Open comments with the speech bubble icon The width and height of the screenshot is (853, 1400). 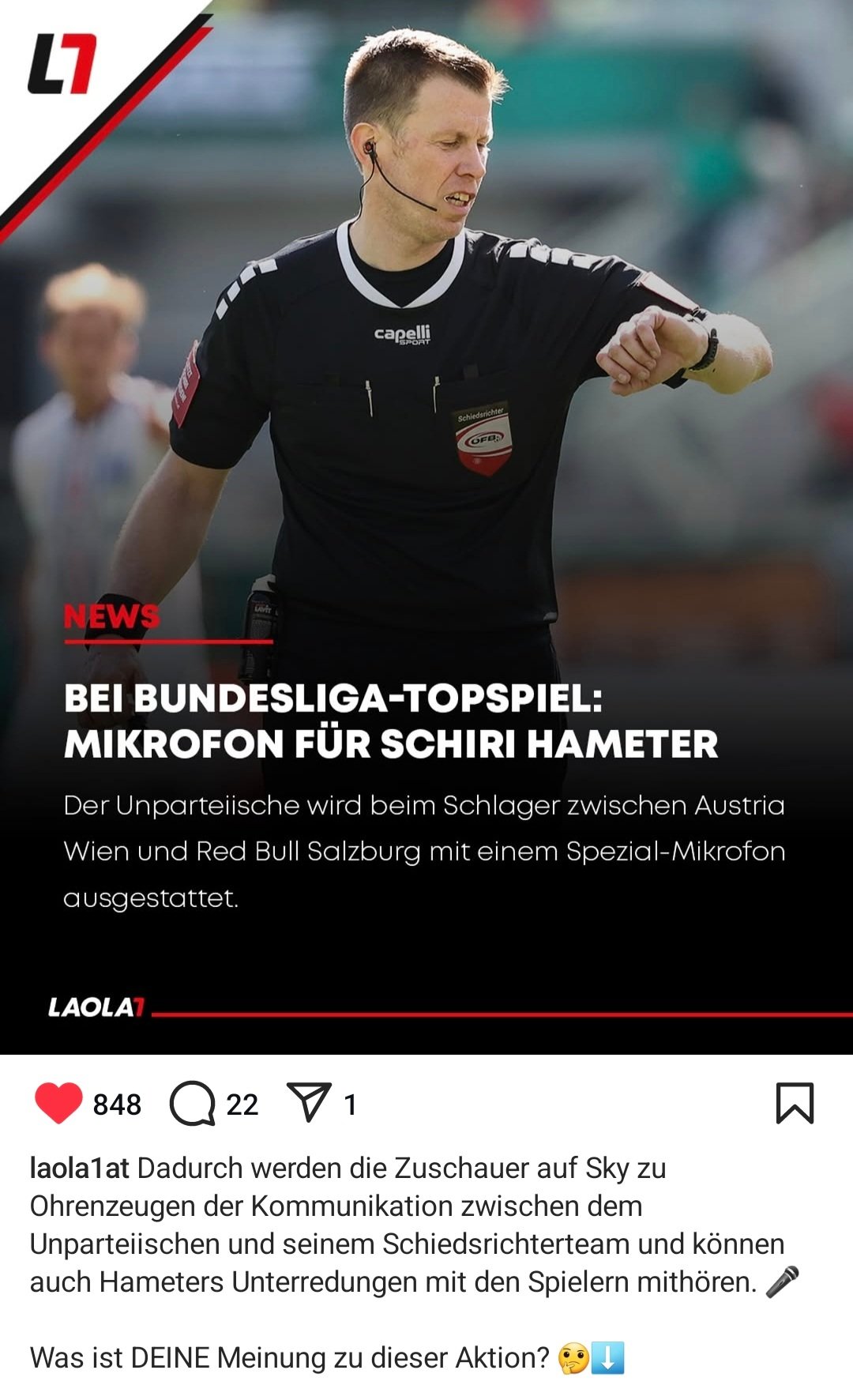(193, 1104)
